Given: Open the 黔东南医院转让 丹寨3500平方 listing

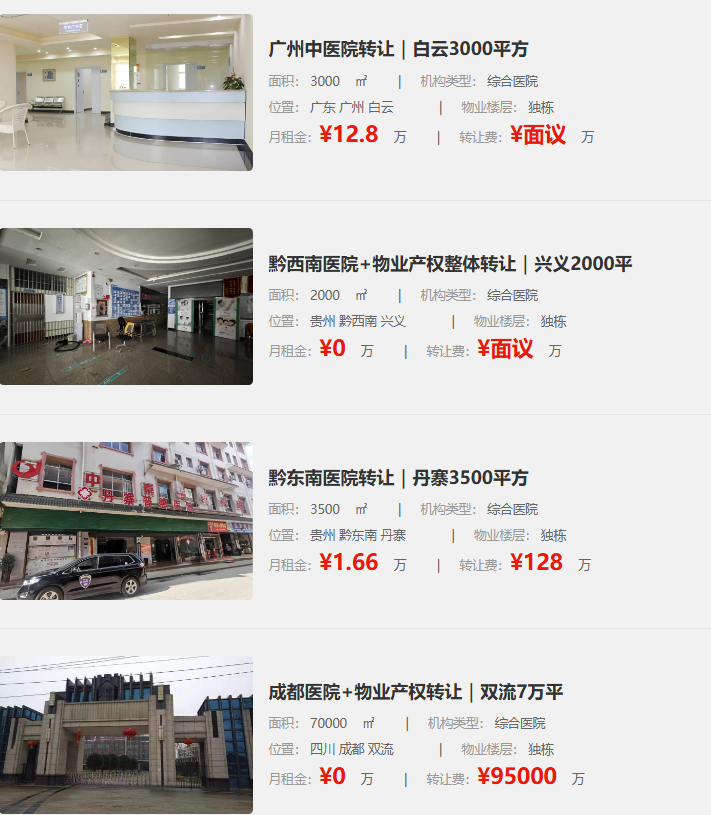Looking at the screenshot, I should pos(398,478).
